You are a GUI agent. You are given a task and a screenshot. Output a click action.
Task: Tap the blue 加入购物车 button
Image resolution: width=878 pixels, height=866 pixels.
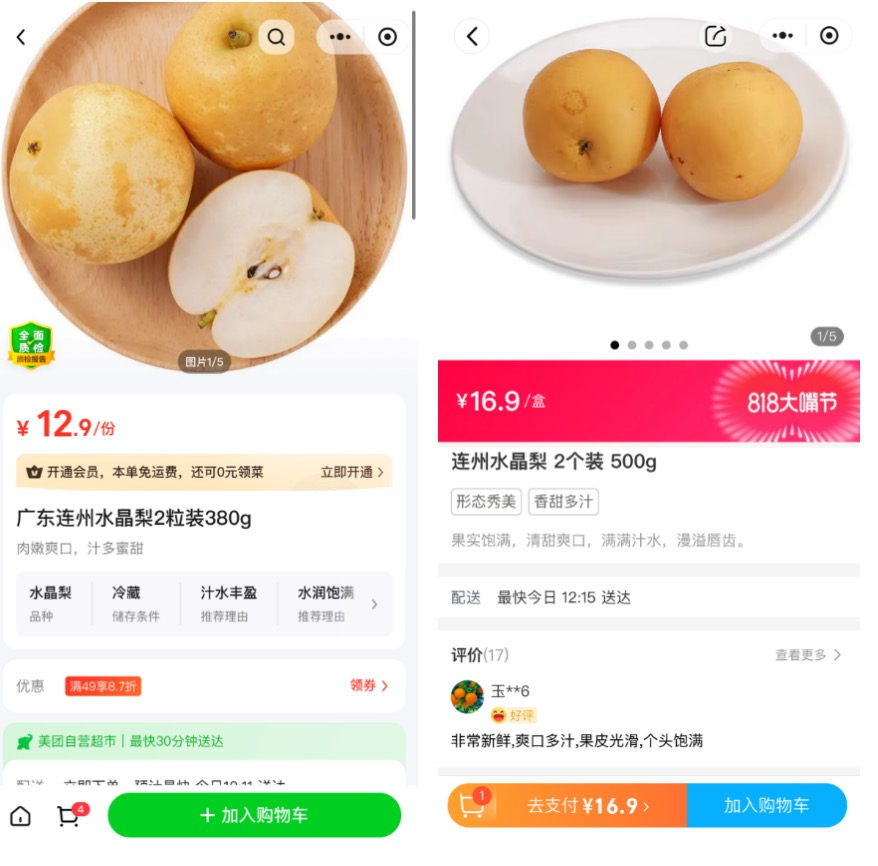click(x=766, y=805)
